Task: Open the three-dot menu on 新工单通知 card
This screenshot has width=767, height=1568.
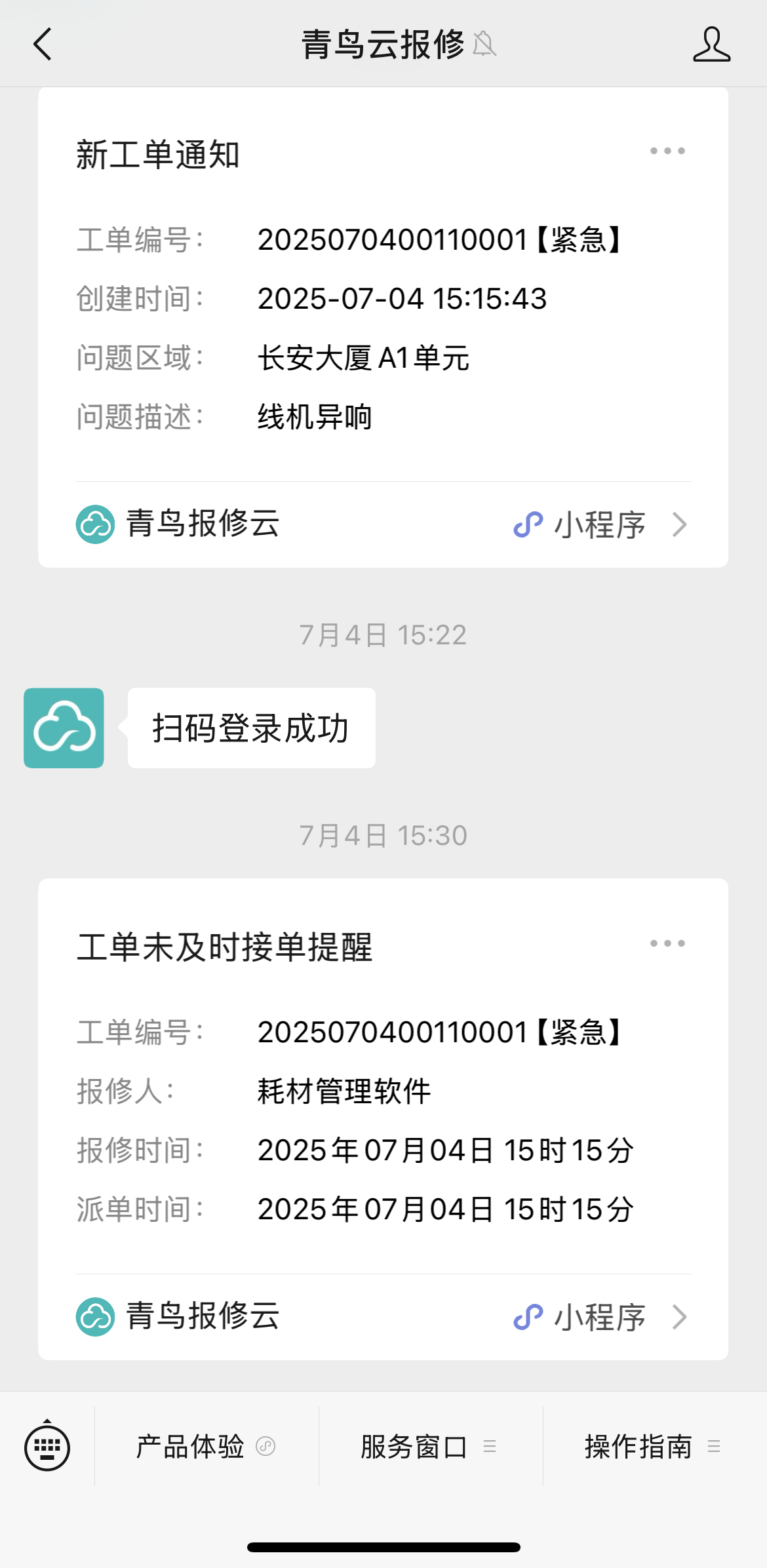Action: (668, 151)
